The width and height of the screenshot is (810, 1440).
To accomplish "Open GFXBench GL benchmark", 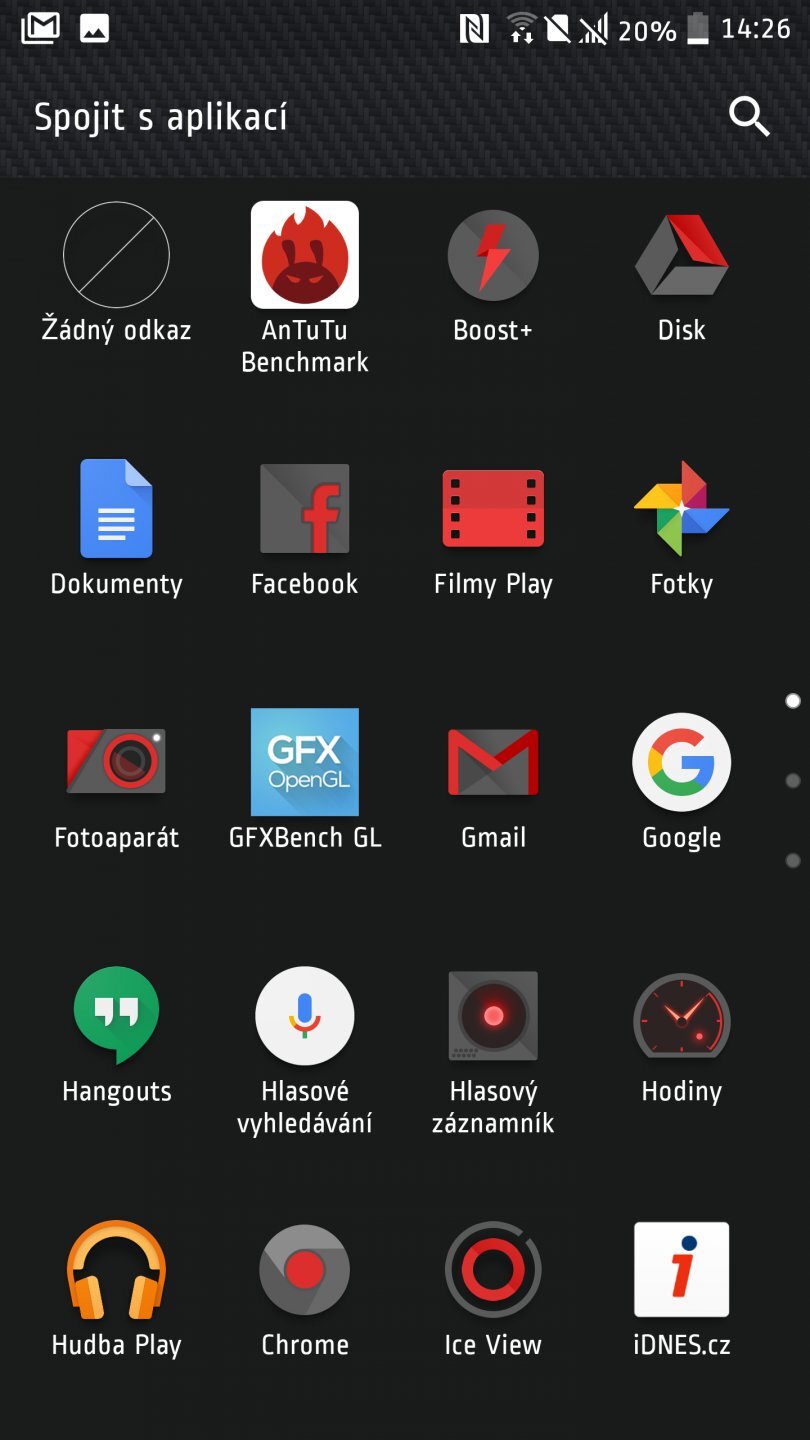I will point(305,762).
